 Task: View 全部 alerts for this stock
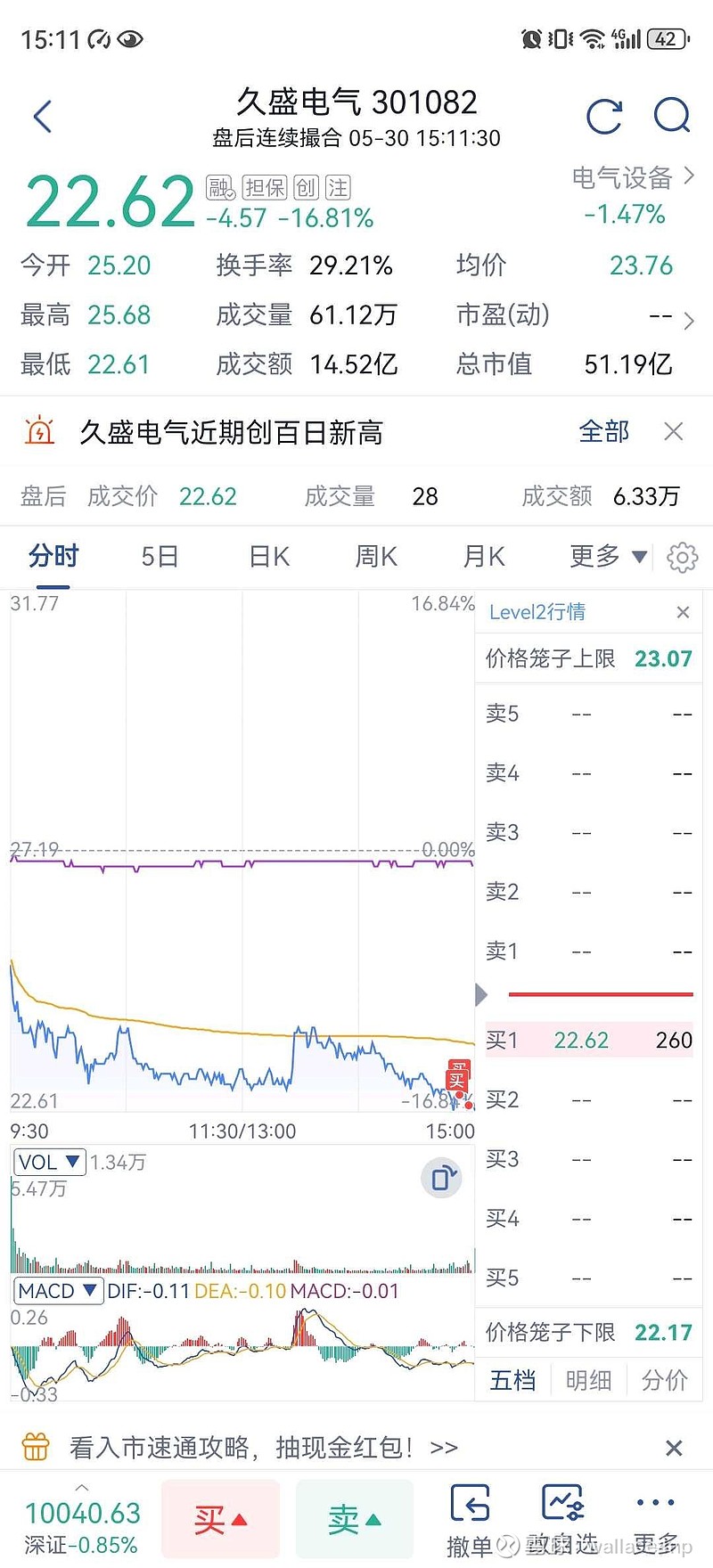coord(604,432)
